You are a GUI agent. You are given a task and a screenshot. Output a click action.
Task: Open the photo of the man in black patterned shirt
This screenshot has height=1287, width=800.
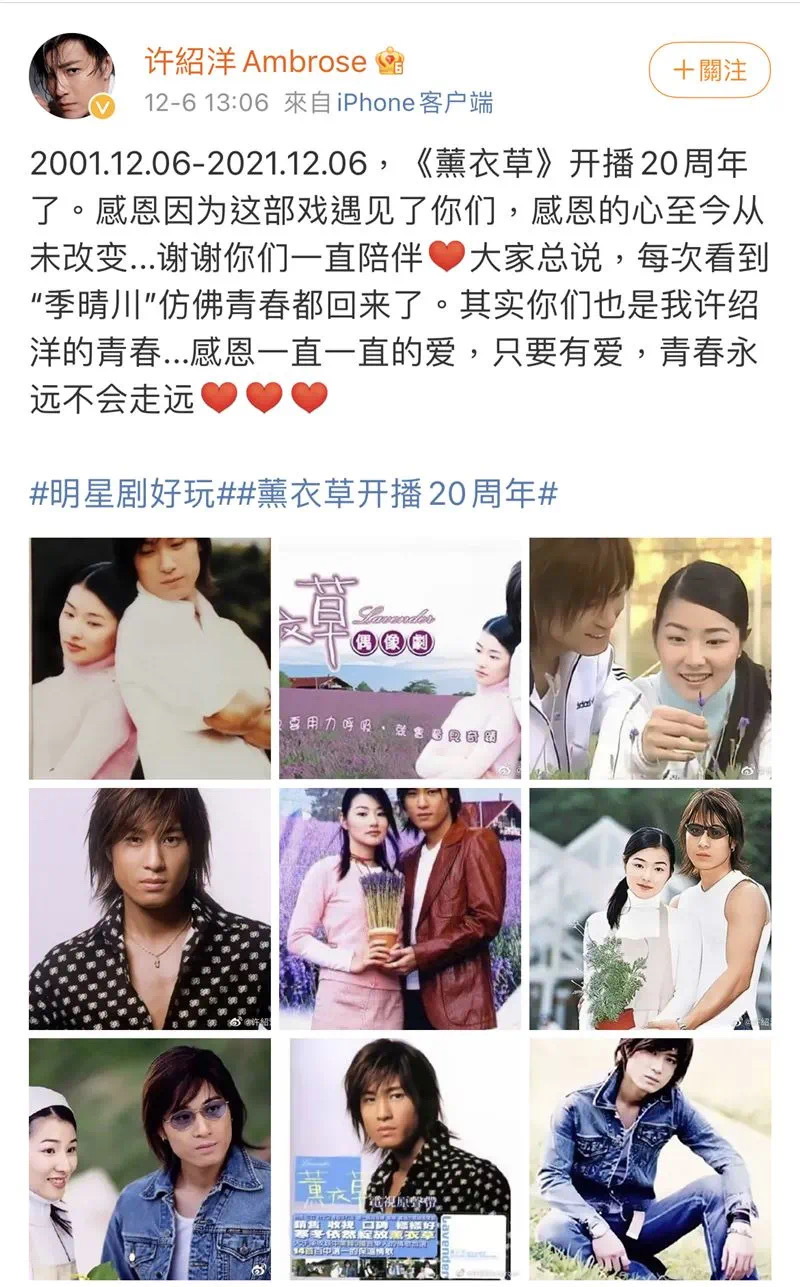(x=150, y=908)
